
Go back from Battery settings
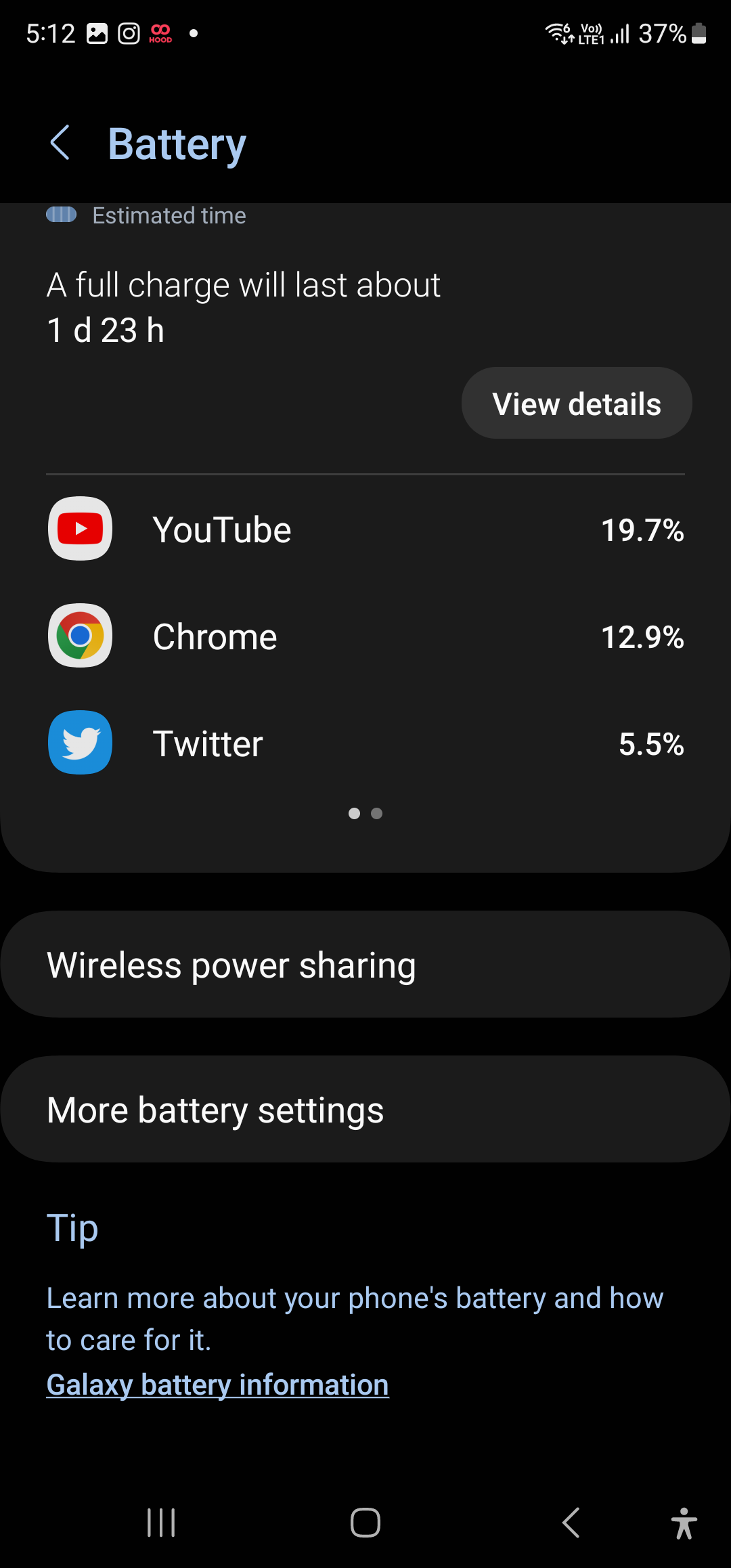point(60,143)
